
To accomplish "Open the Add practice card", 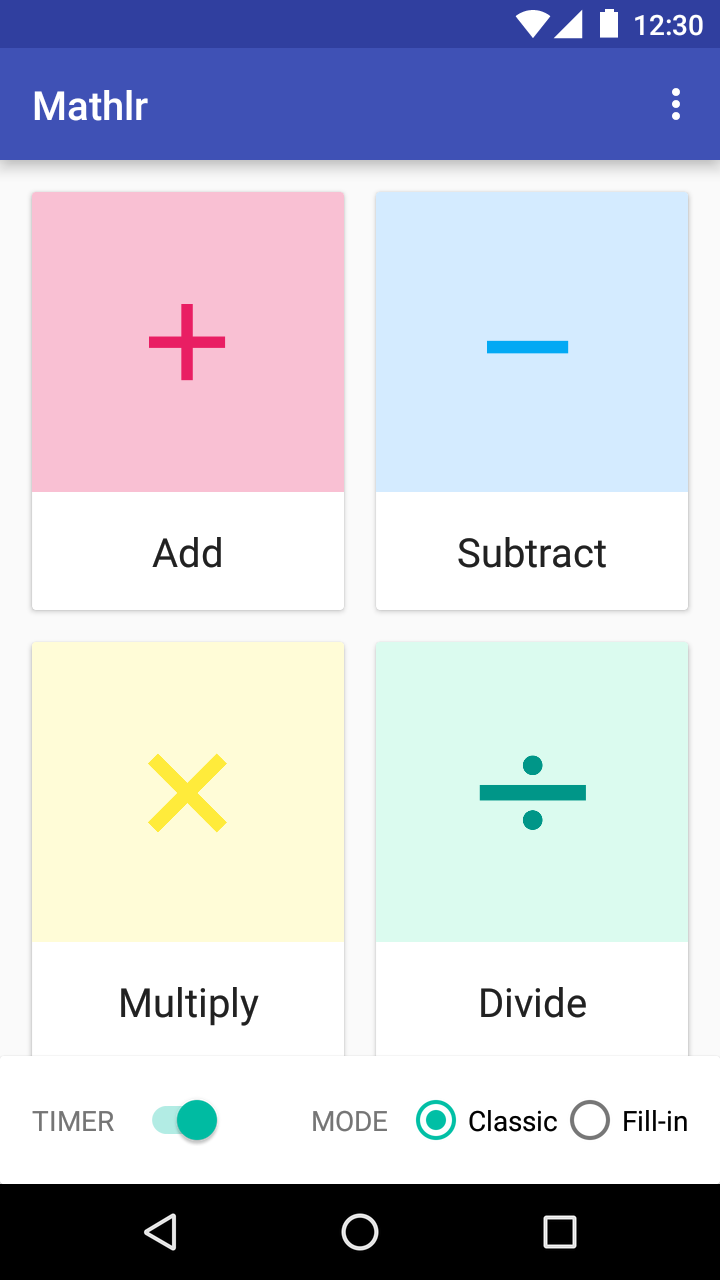I will point(188,400).
